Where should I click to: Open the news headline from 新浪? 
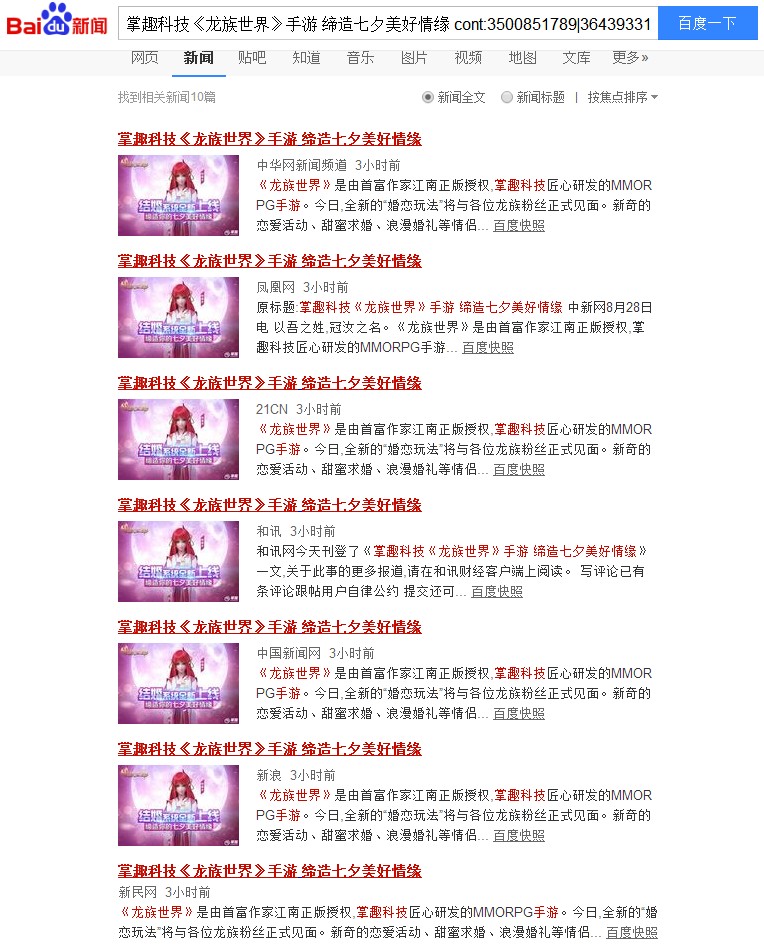pyautogui.click(x=269, y=749)
